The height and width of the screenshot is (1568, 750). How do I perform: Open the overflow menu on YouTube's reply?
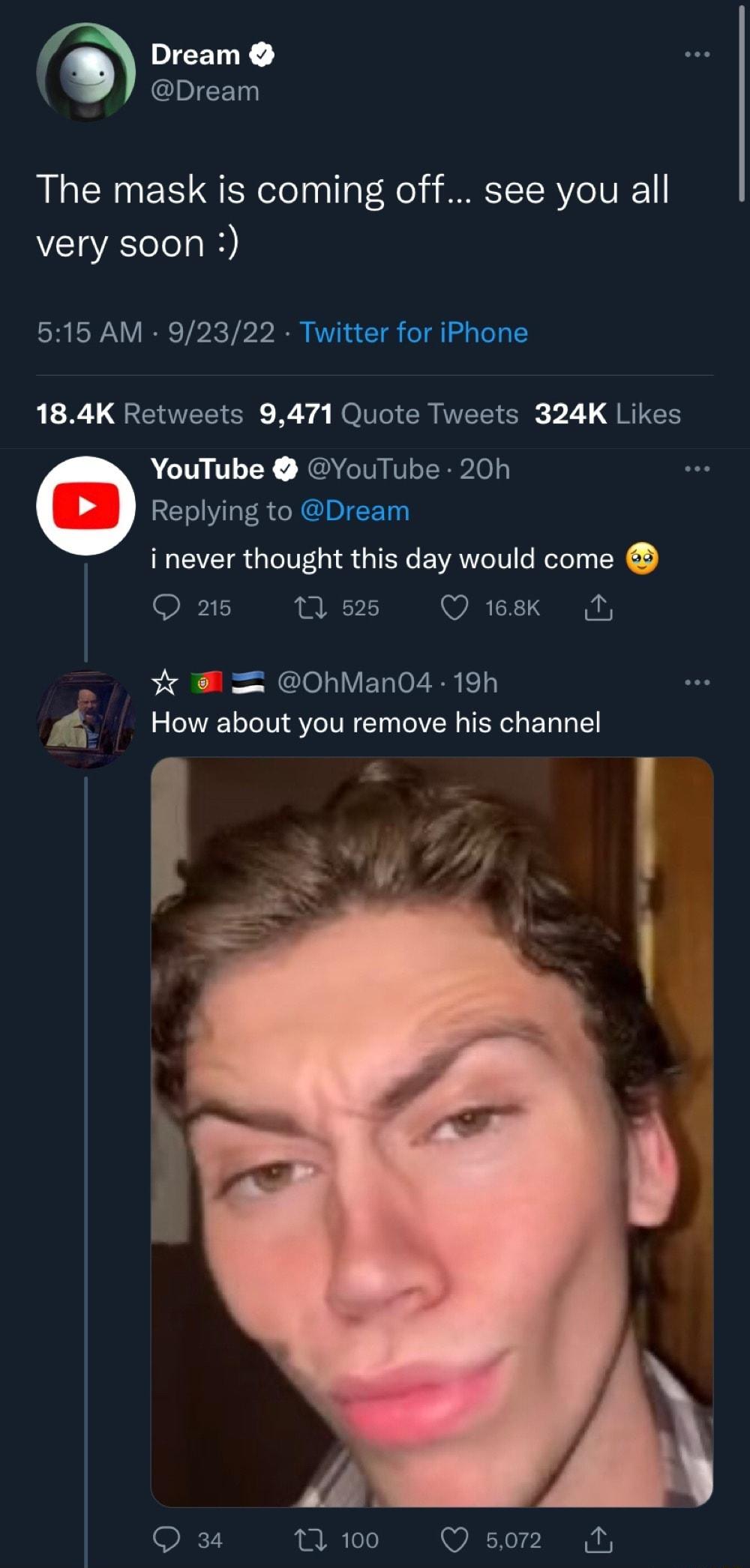pyautogui.click(x=697, y=469)
